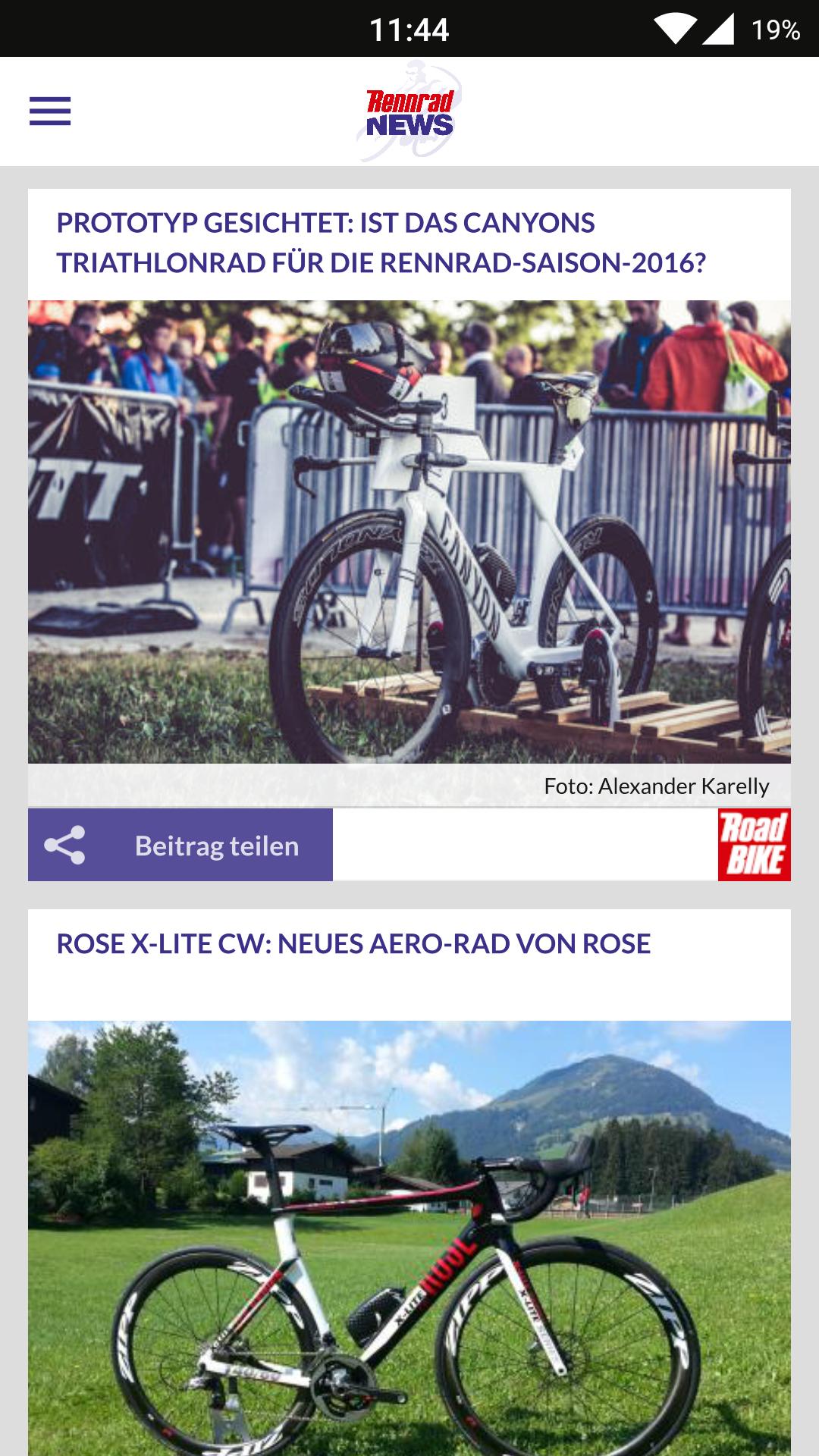Click the Rennrad News logo
This screenshot has width=819, height=1456.
[410, 111]
